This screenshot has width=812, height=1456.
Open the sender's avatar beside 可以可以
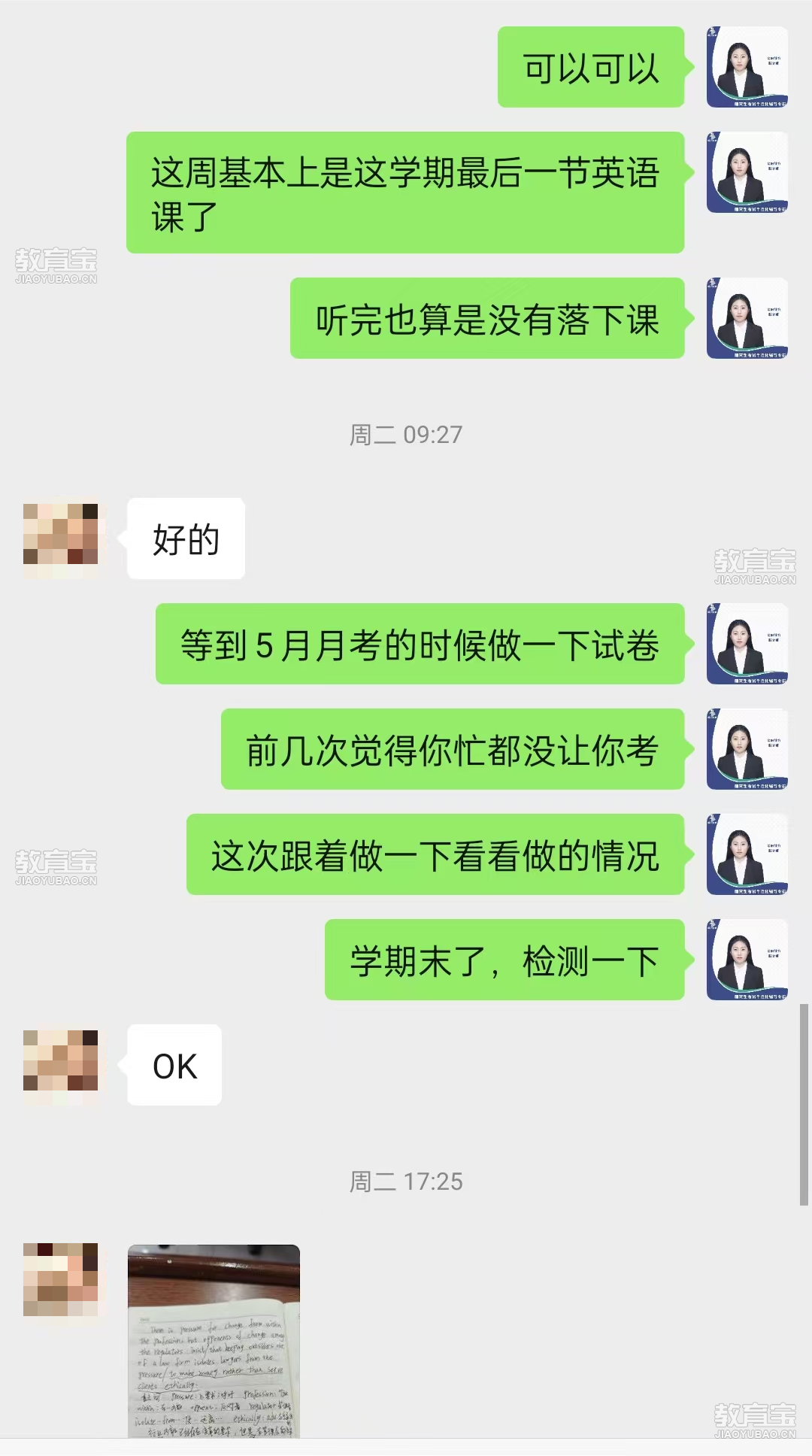point(747,68)
